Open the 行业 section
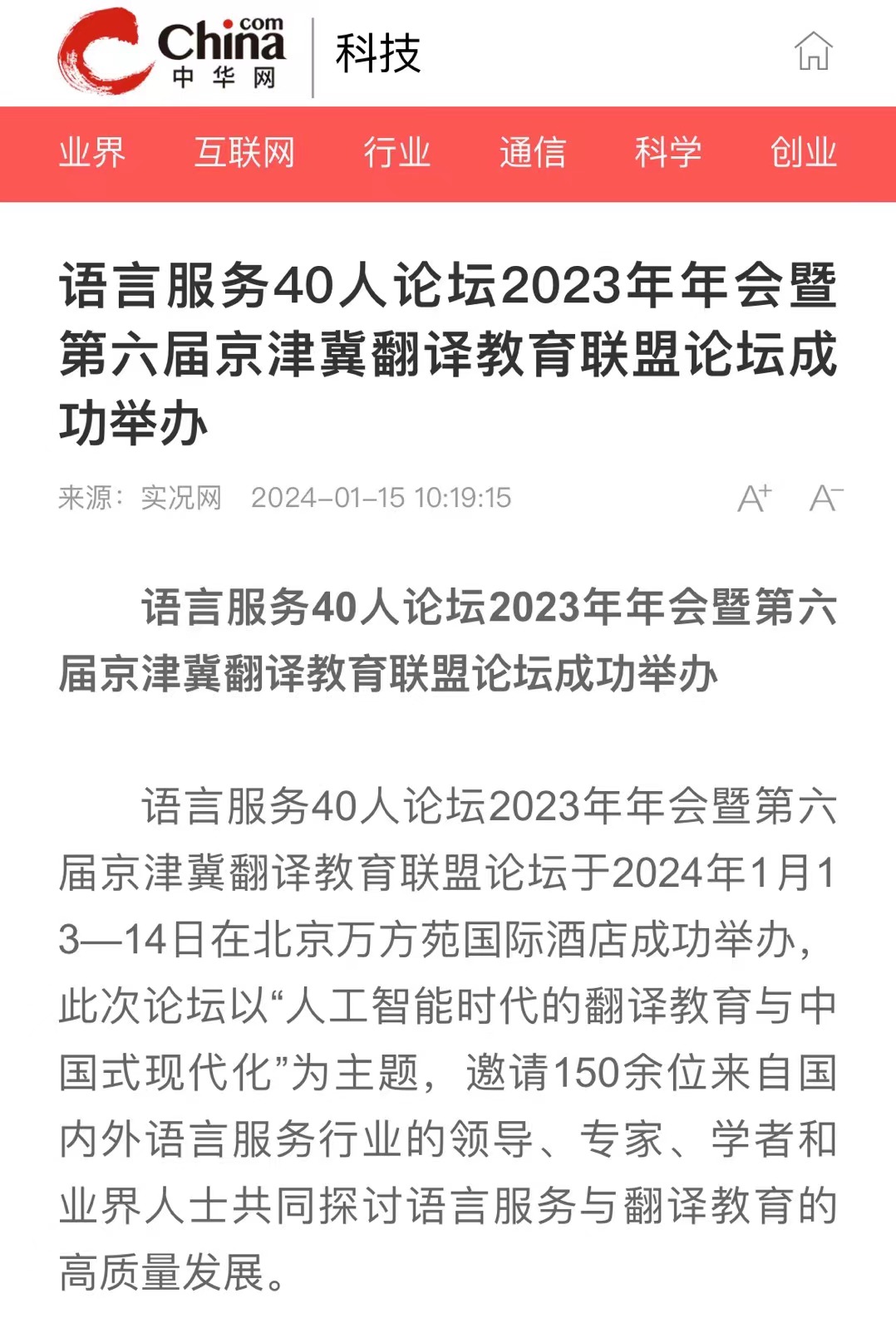The width and height of the screenshot is (896, 1318). click(396, 153)
